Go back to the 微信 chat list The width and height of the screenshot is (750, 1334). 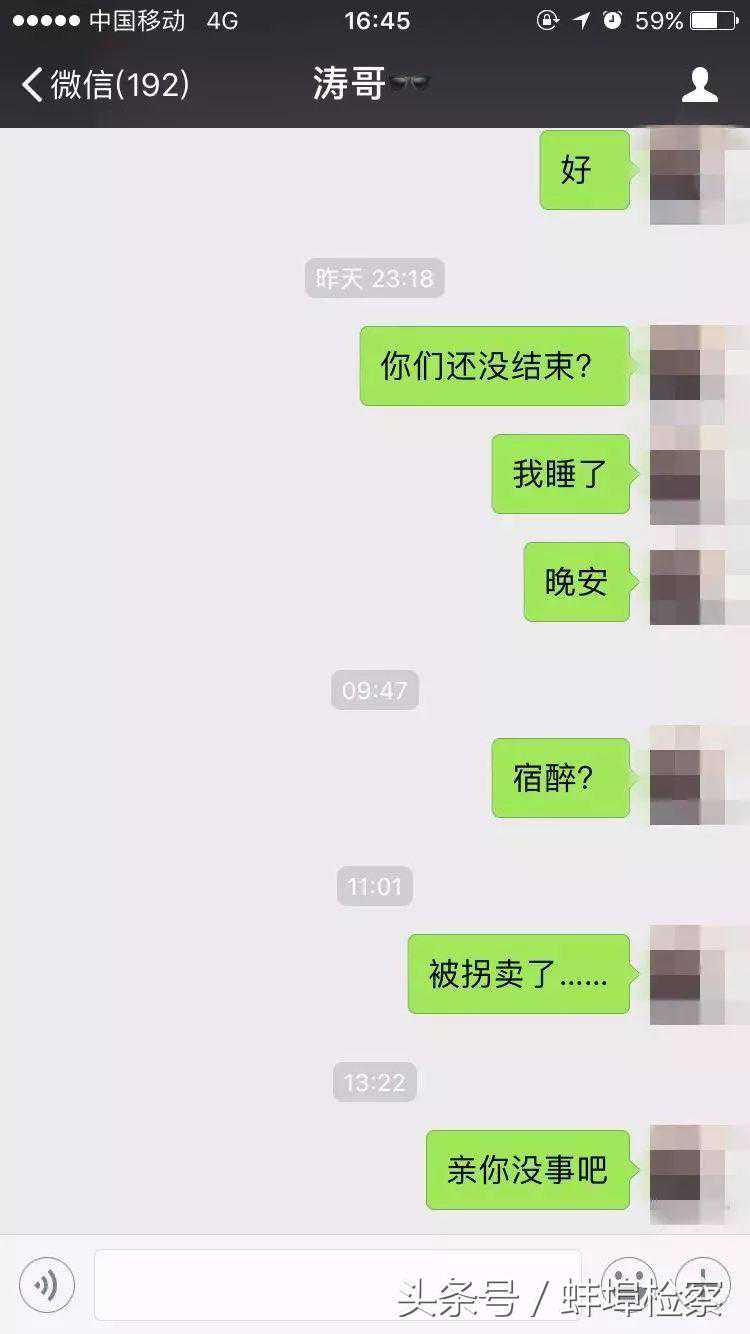pyautogui.click(x=105, y=85)
